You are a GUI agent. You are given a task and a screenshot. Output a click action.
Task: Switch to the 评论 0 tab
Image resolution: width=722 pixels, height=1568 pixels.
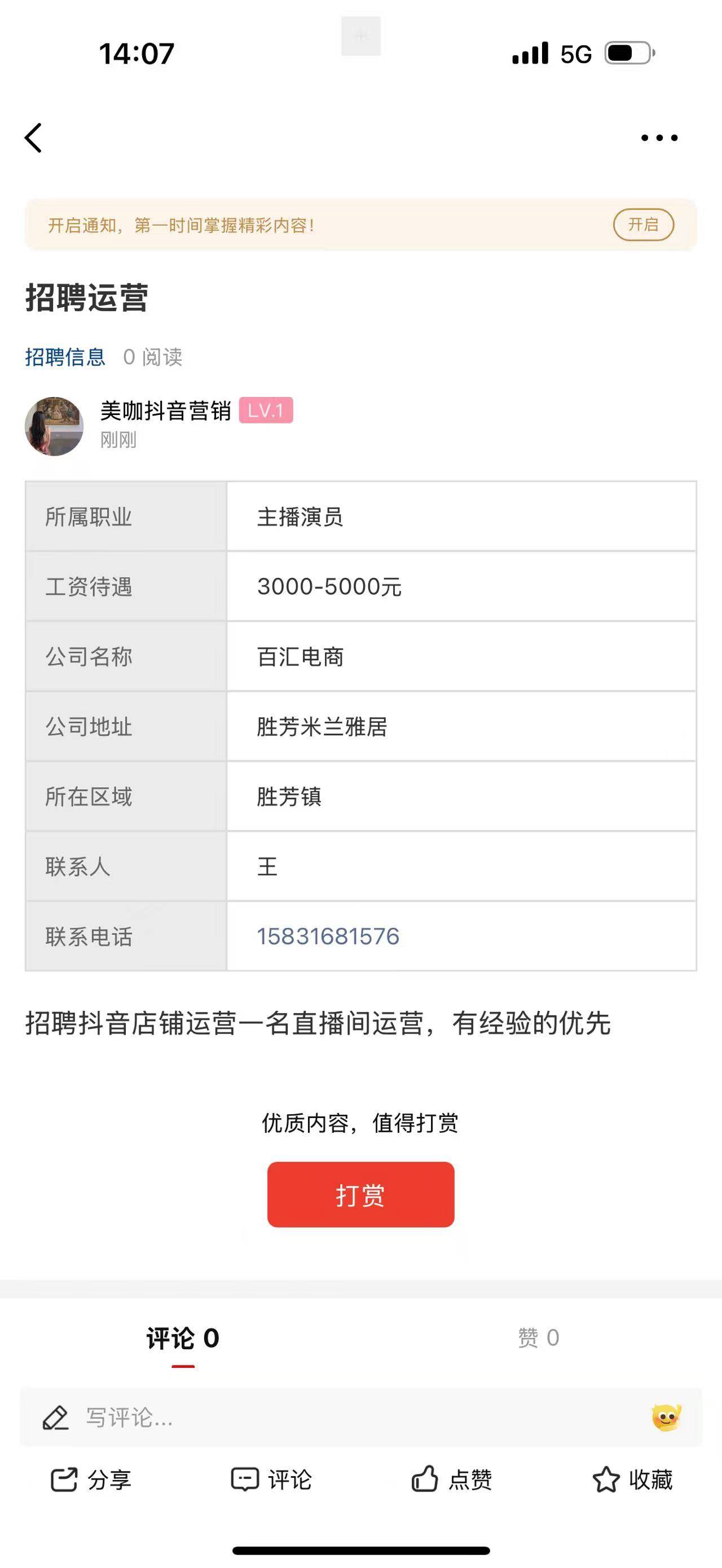[x=183, y=1339]
